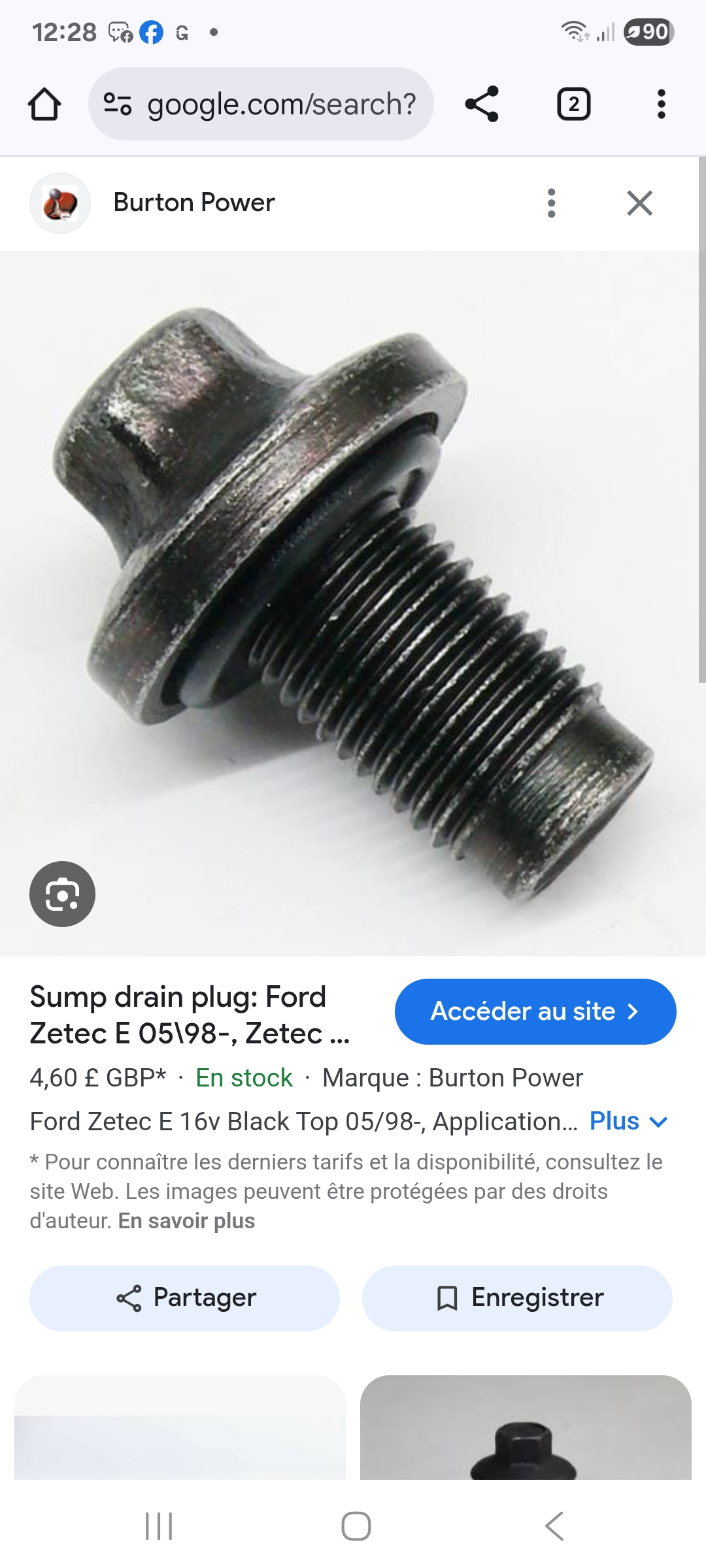Open the Burton Power source link
The image size is (706, 1568).
pos(193,203)
